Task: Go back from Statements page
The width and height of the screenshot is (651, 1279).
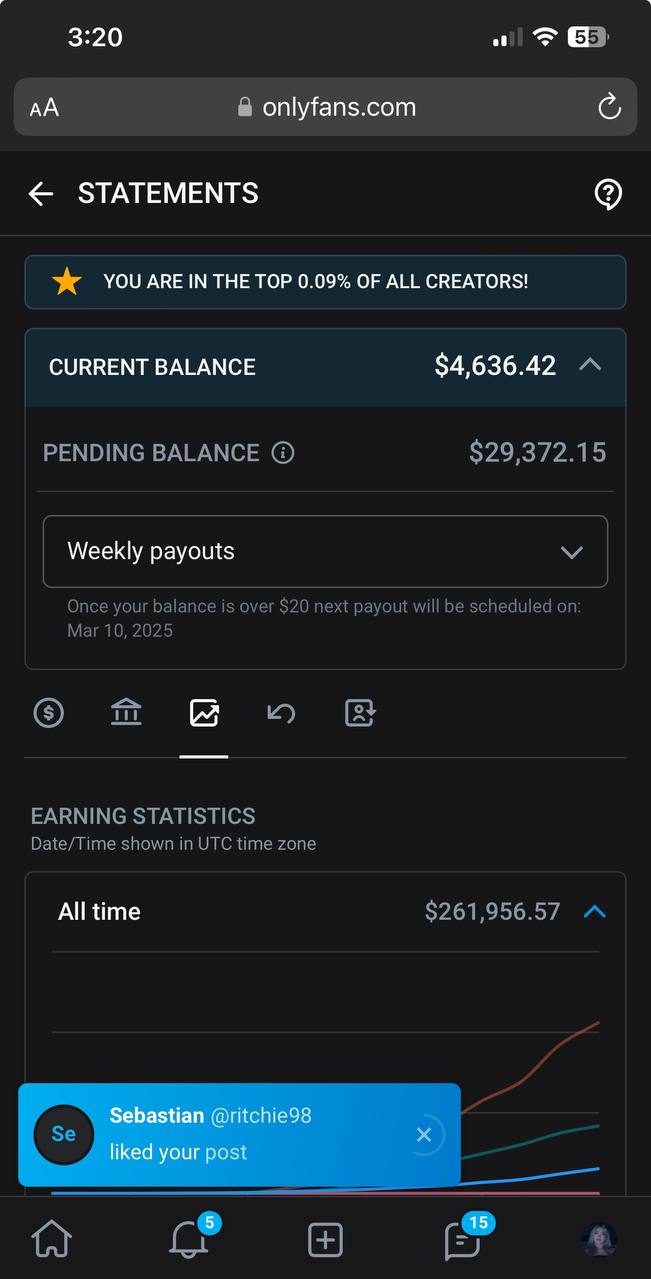Action: coord(41,193)
